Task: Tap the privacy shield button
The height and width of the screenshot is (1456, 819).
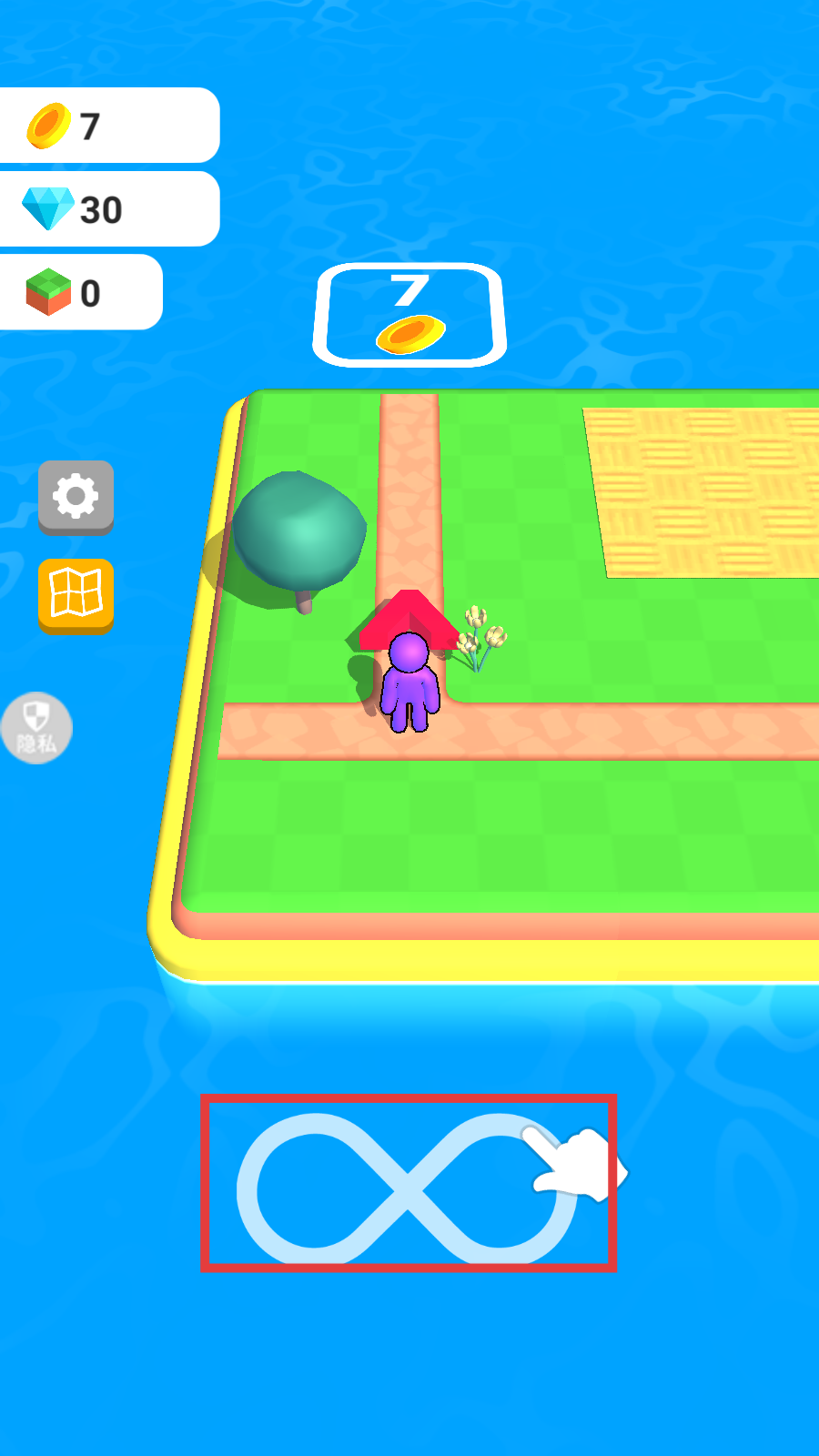Action: click(x=36, y=728)
